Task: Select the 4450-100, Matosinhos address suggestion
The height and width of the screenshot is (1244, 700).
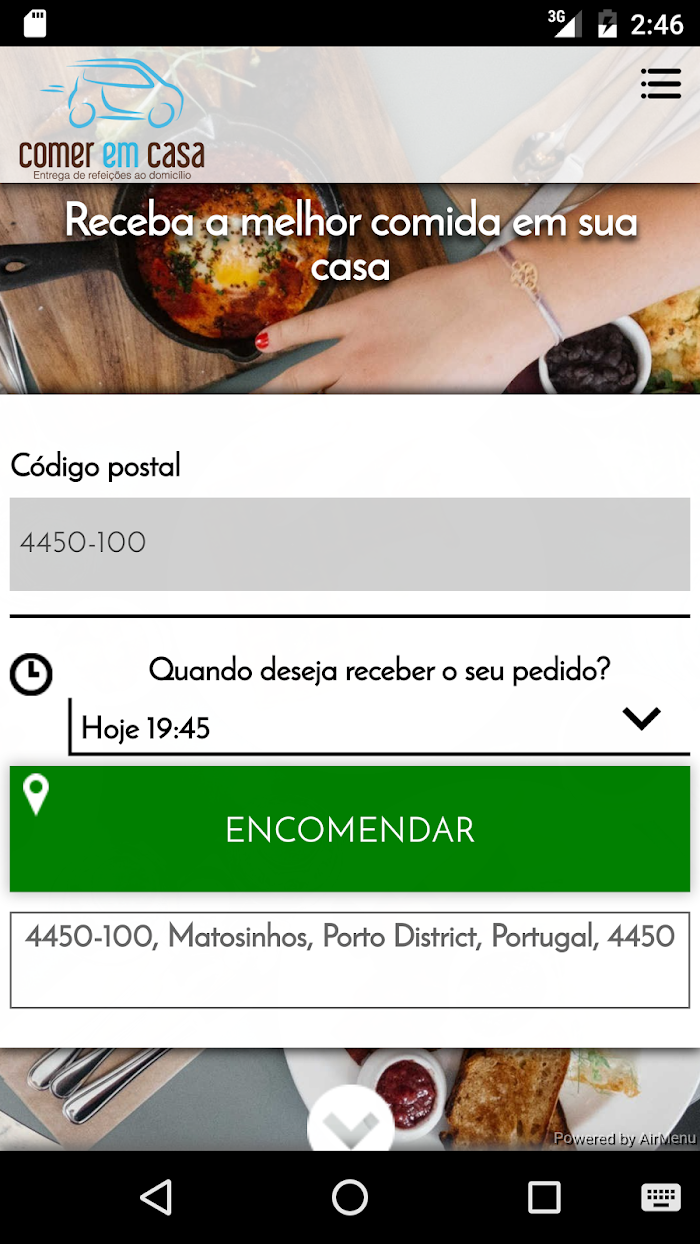Action: click(x=350, y=959)
